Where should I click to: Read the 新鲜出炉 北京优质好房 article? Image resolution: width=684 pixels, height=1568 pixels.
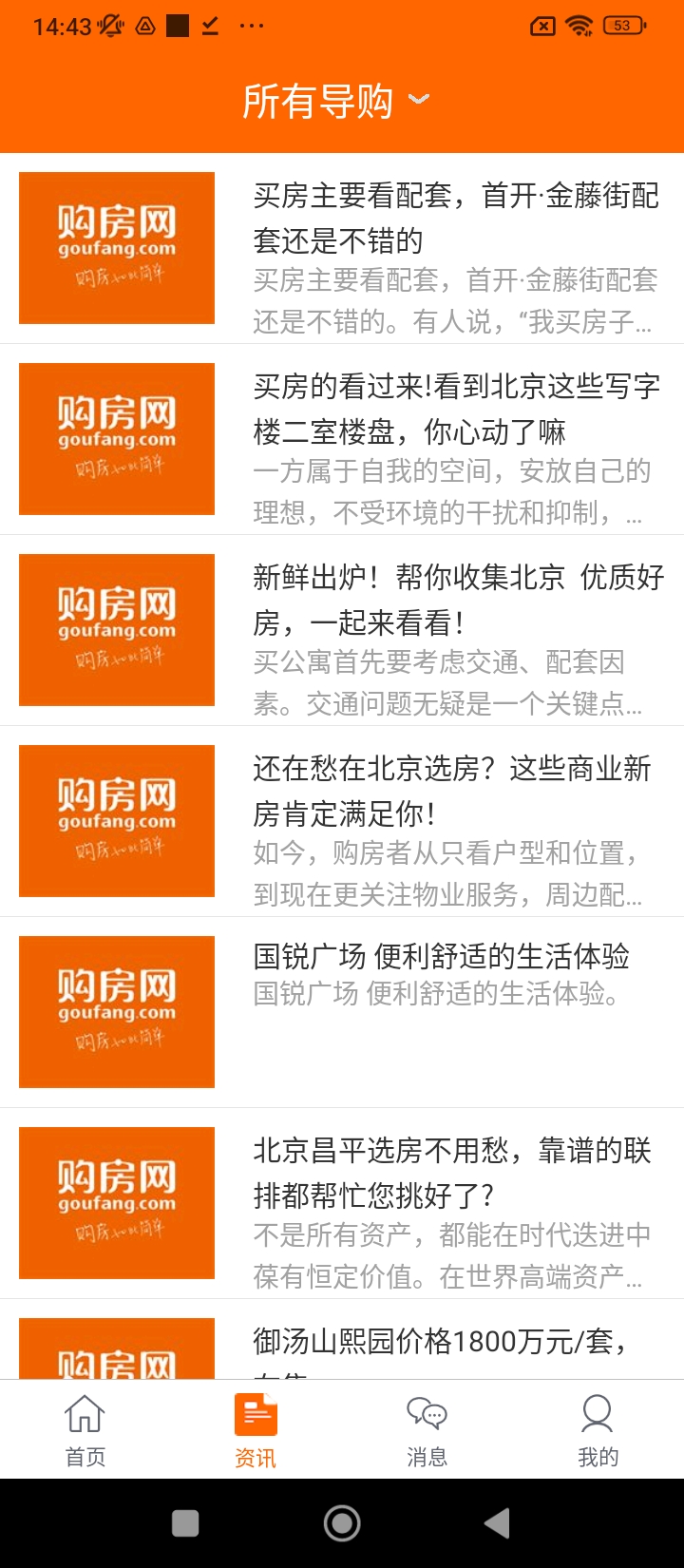[x=454, y=601]
